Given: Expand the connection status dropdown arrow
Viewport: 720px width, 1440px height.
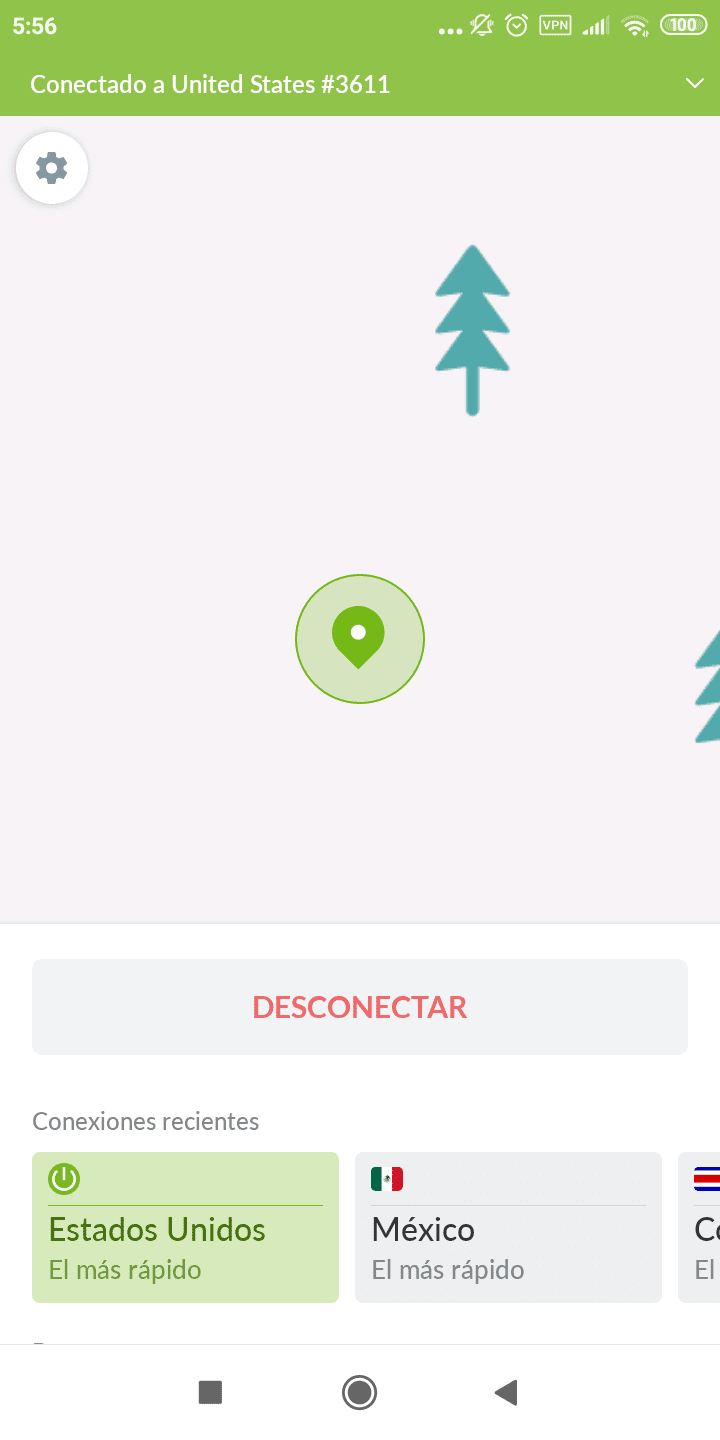Looking at the screenshot, I should point(695,84).
